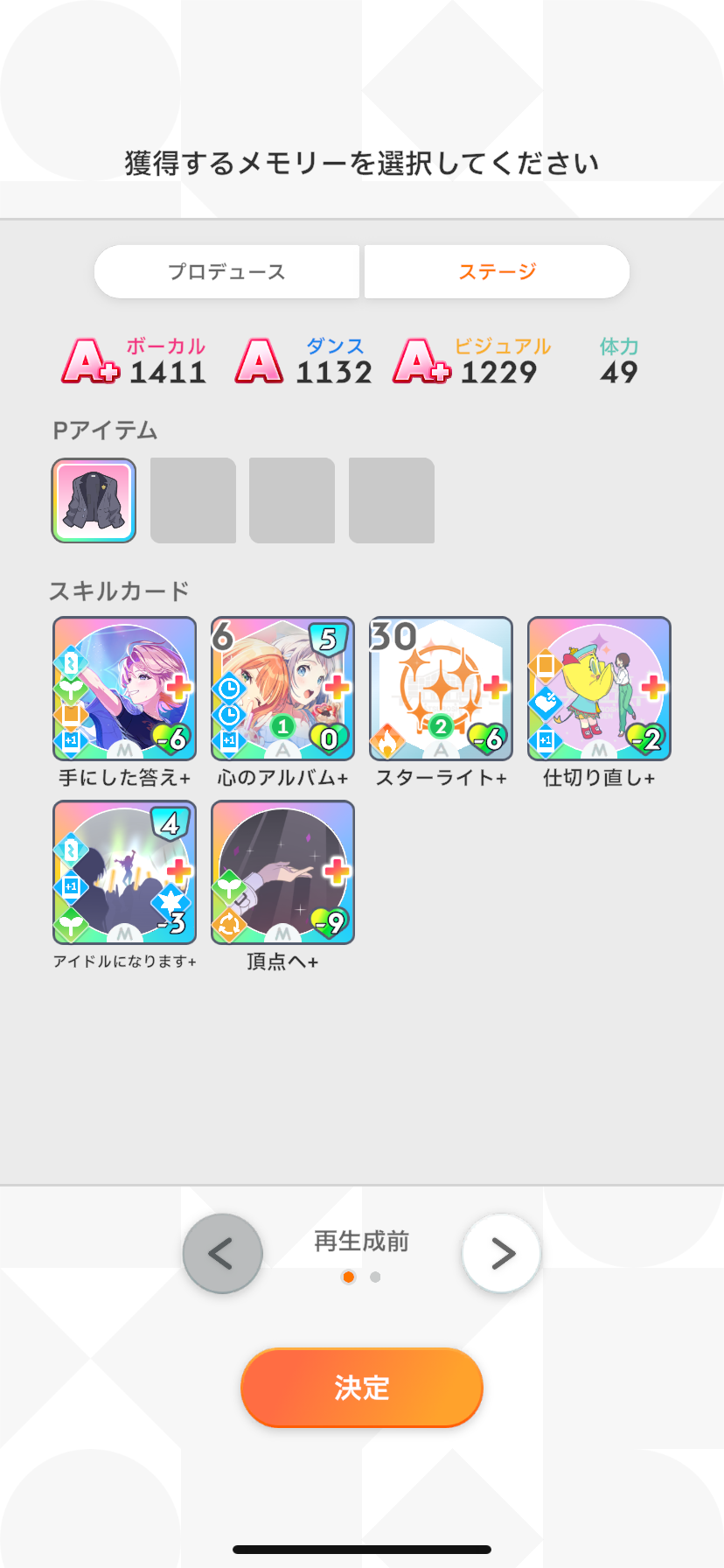724x1568 pixels.
Task: Select the ステージ tab
Action: pyautogui.click(x=497, y=272)
